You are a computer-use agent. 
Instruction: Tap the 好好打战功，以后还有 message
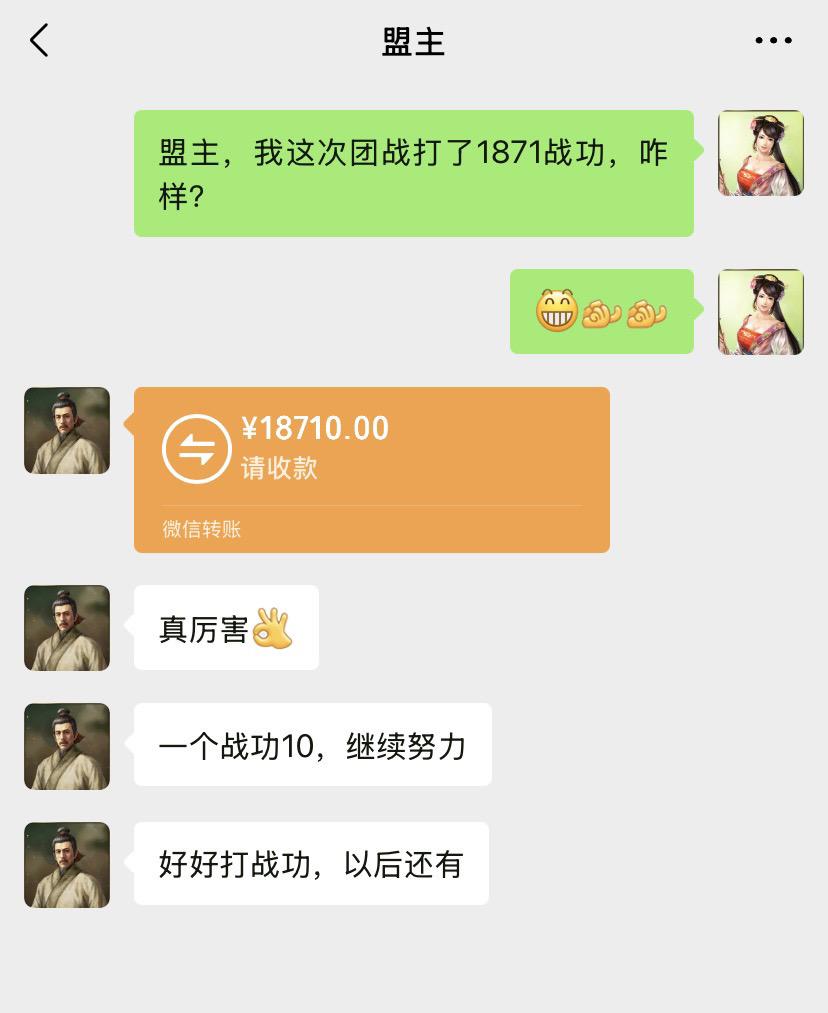[x=310, y=863]
